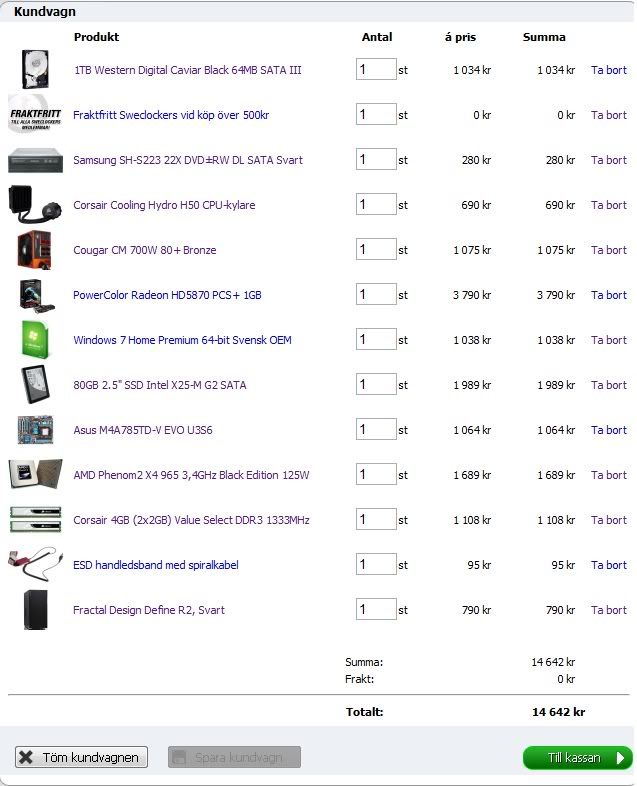This screenshot has width=637, height=786.
Task: Change quantity of Corsair 4GB Value Select
Action: point(376,520)
